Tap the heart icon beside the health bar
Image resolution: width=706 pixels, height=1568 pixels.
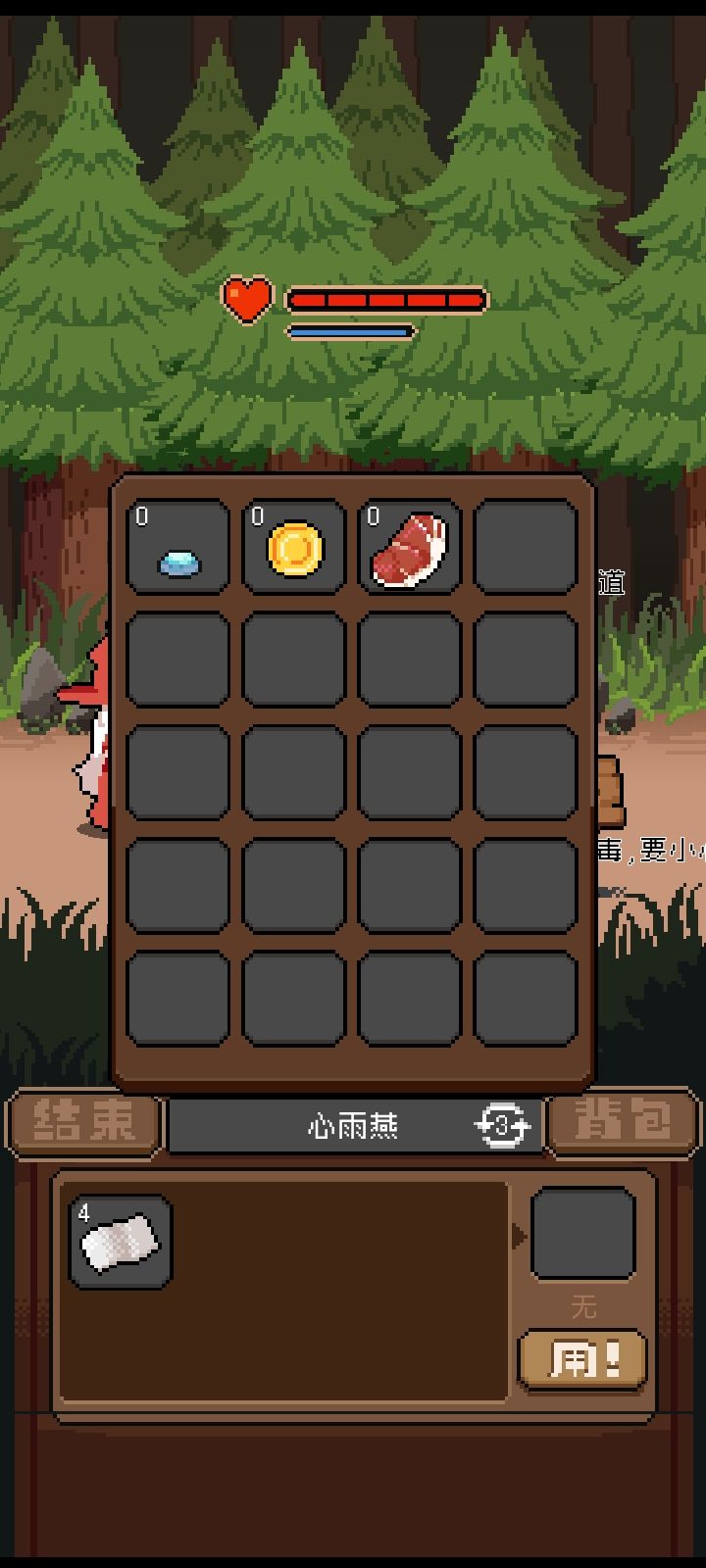246,297
